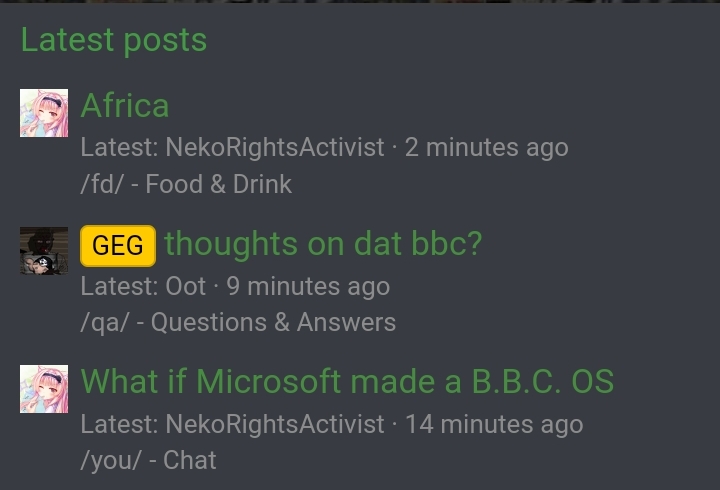720x490 pixels.
Task: Open avatar beside the Microsoft OS thread
Action: (x=44, y=389)
